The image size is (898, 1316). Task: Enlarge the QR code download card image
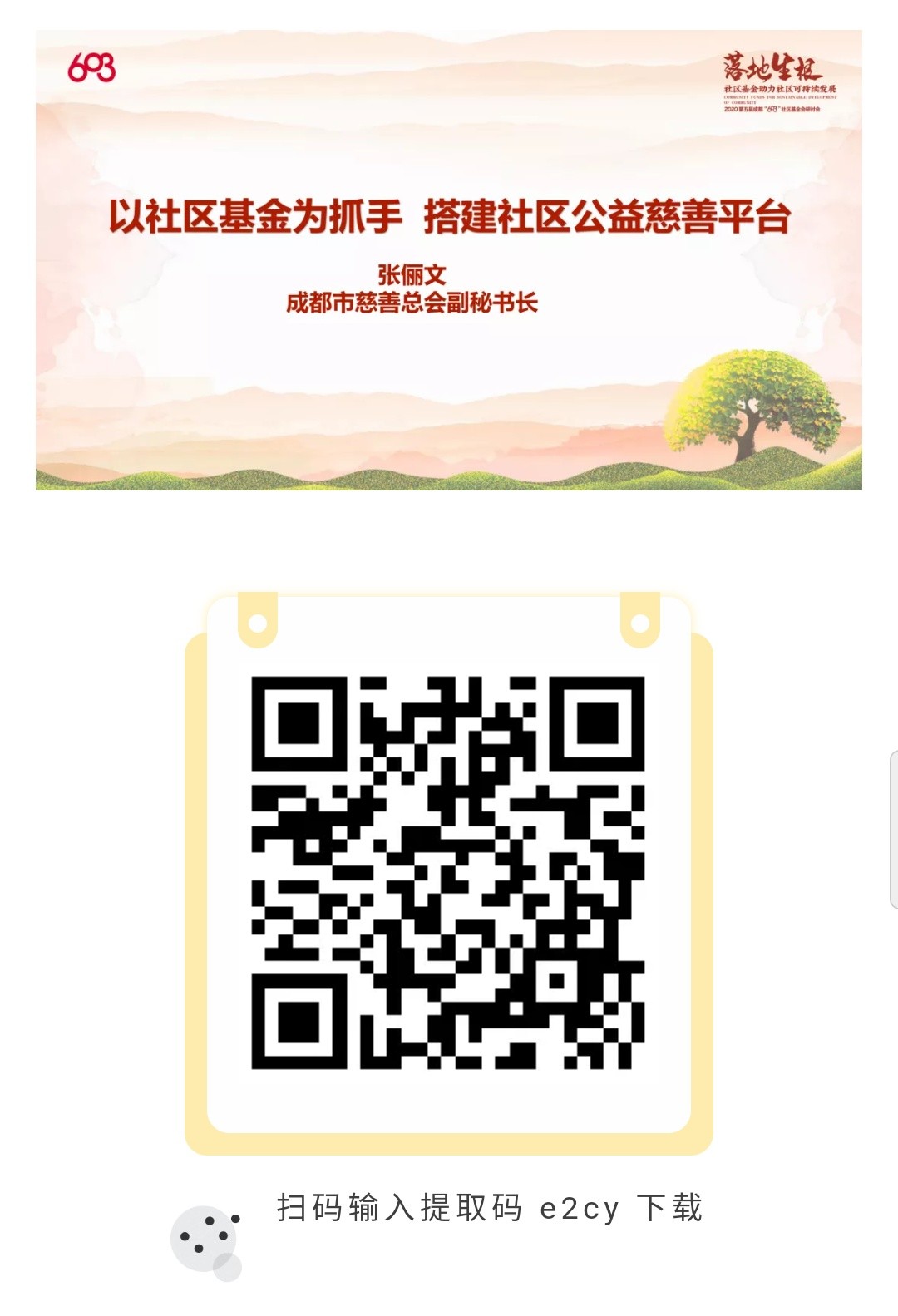point(448,873)
